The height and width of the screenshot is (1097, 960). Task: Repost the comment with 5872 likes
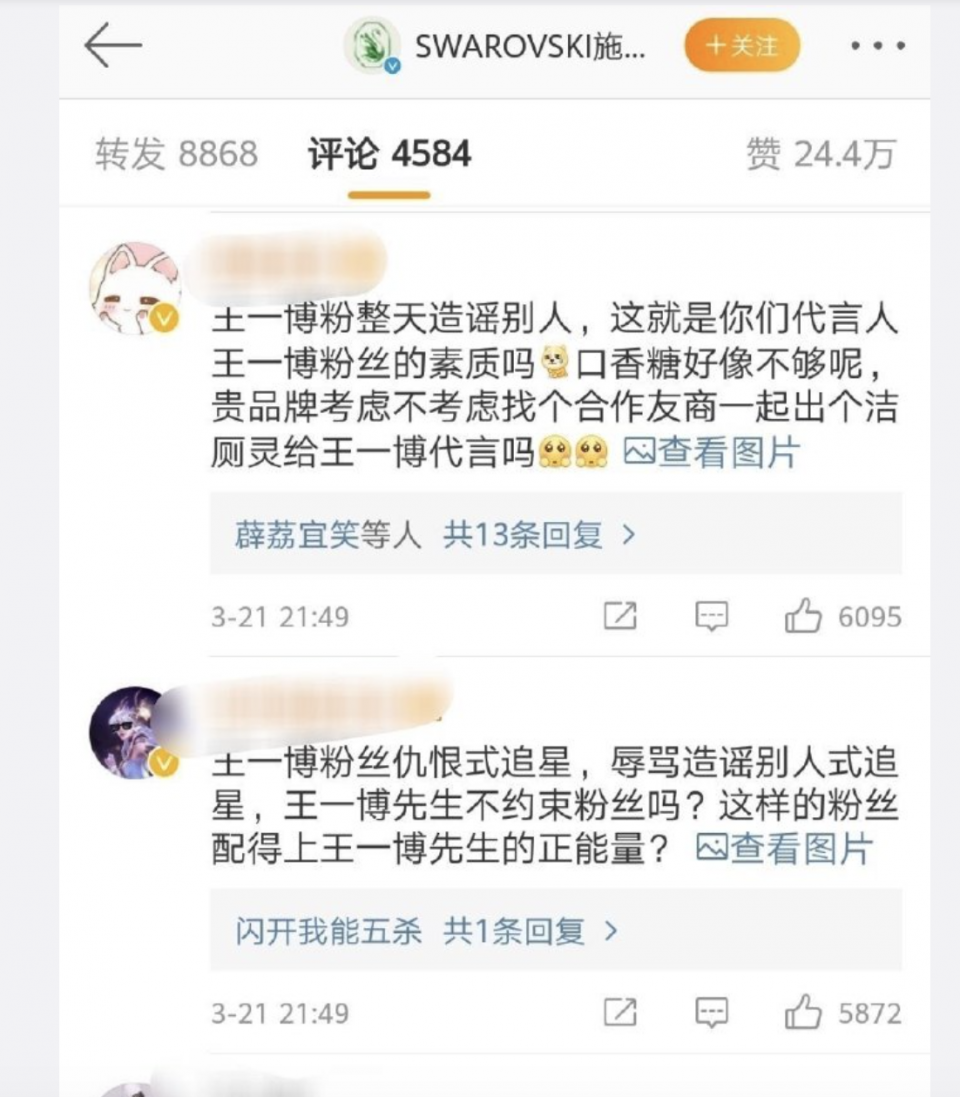620,1012
